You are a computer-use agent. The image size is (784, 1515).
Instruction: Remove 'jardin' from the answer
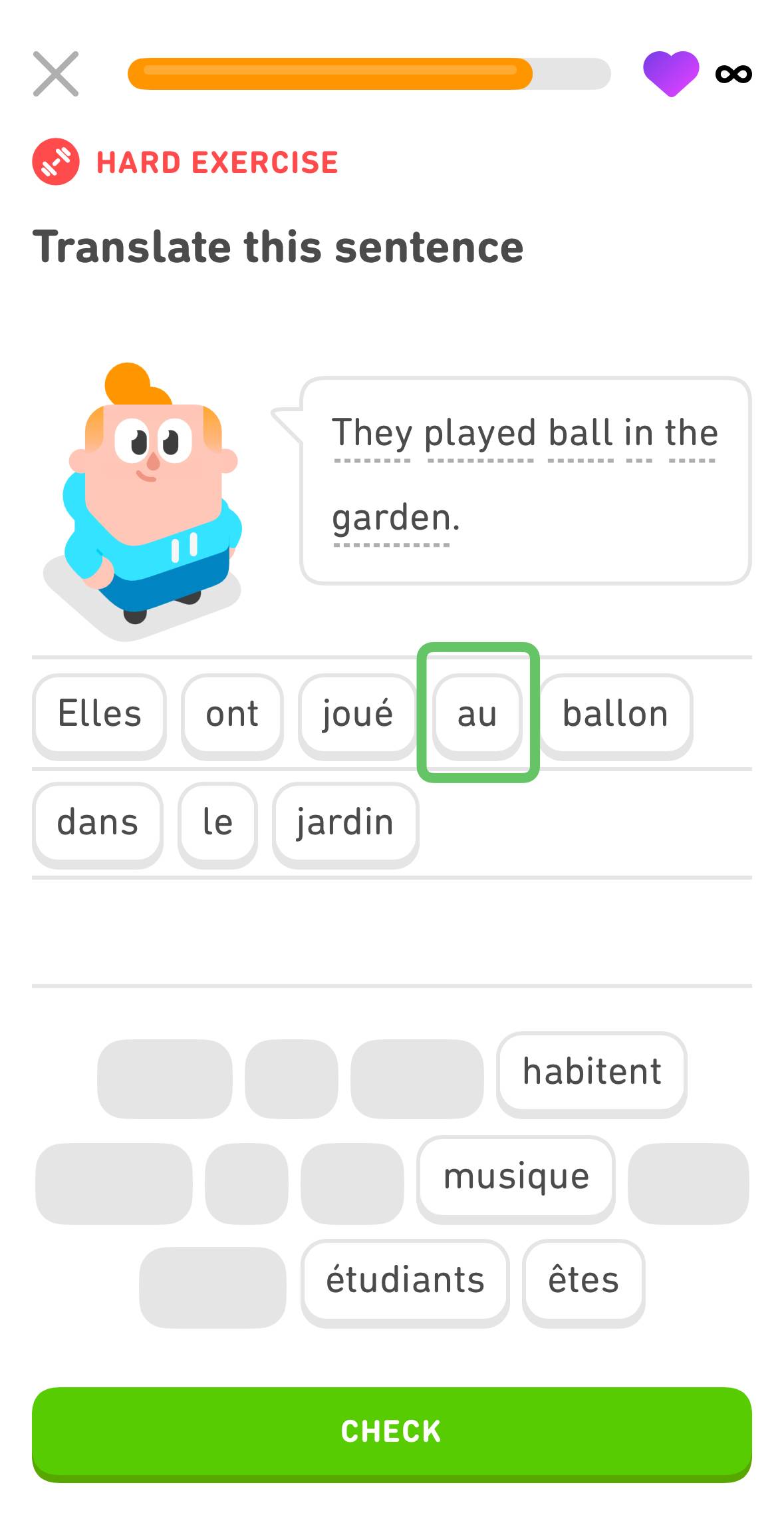click(x=345, y=824)
